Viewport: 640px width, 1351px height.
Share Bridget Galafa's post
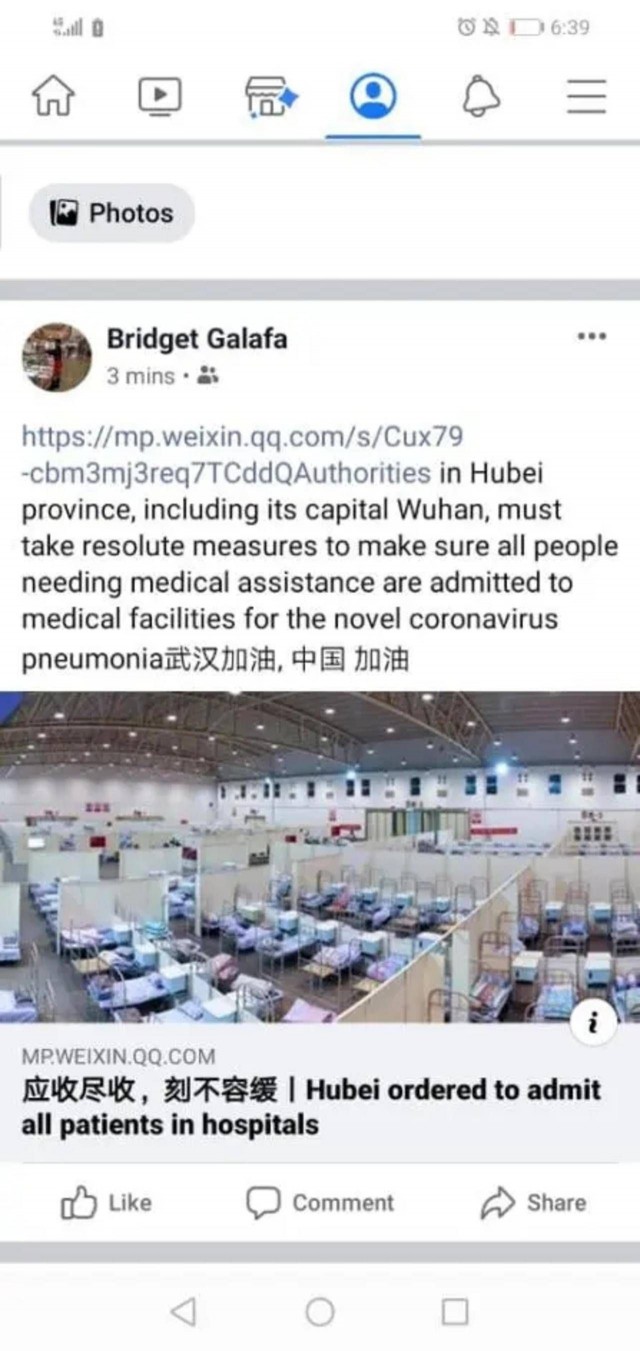pos(533,1203)
